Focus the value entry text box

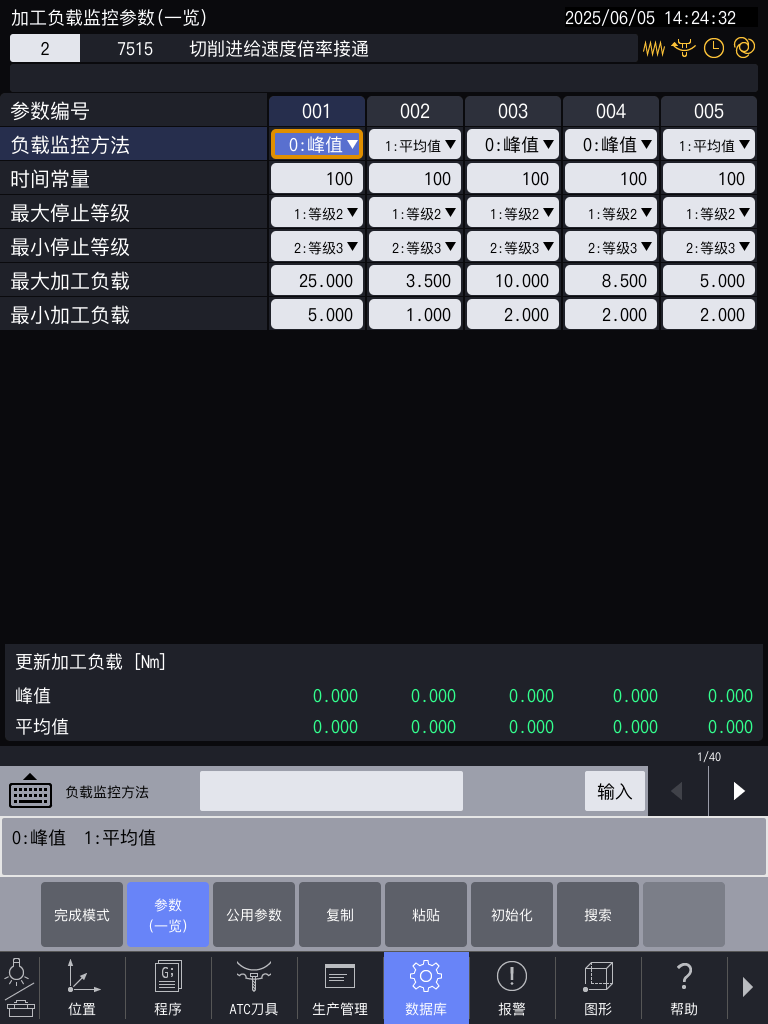[331, 791]
